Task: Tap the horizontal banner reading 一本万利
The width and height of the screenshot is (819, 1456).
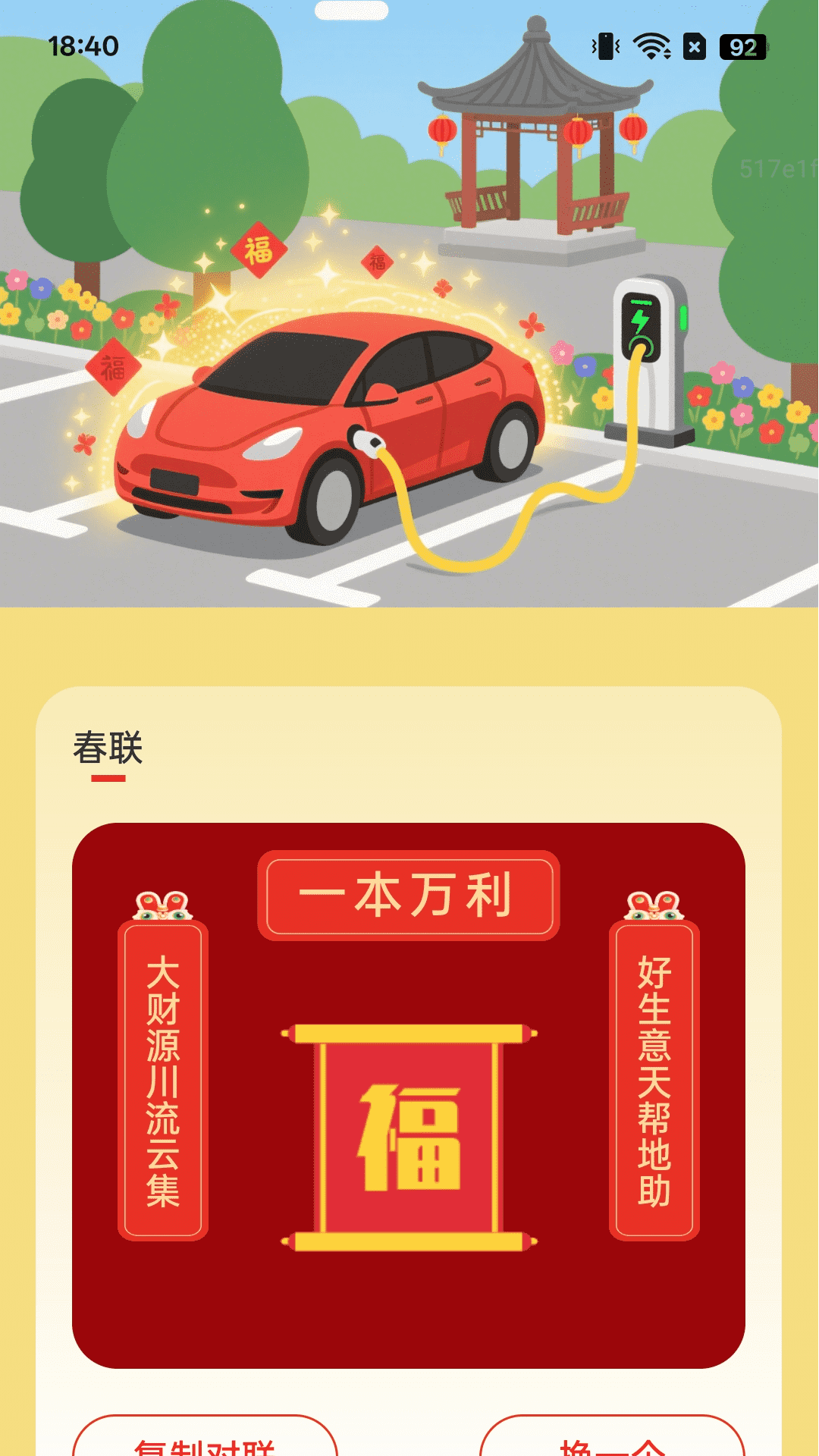Action: (409, 893)
